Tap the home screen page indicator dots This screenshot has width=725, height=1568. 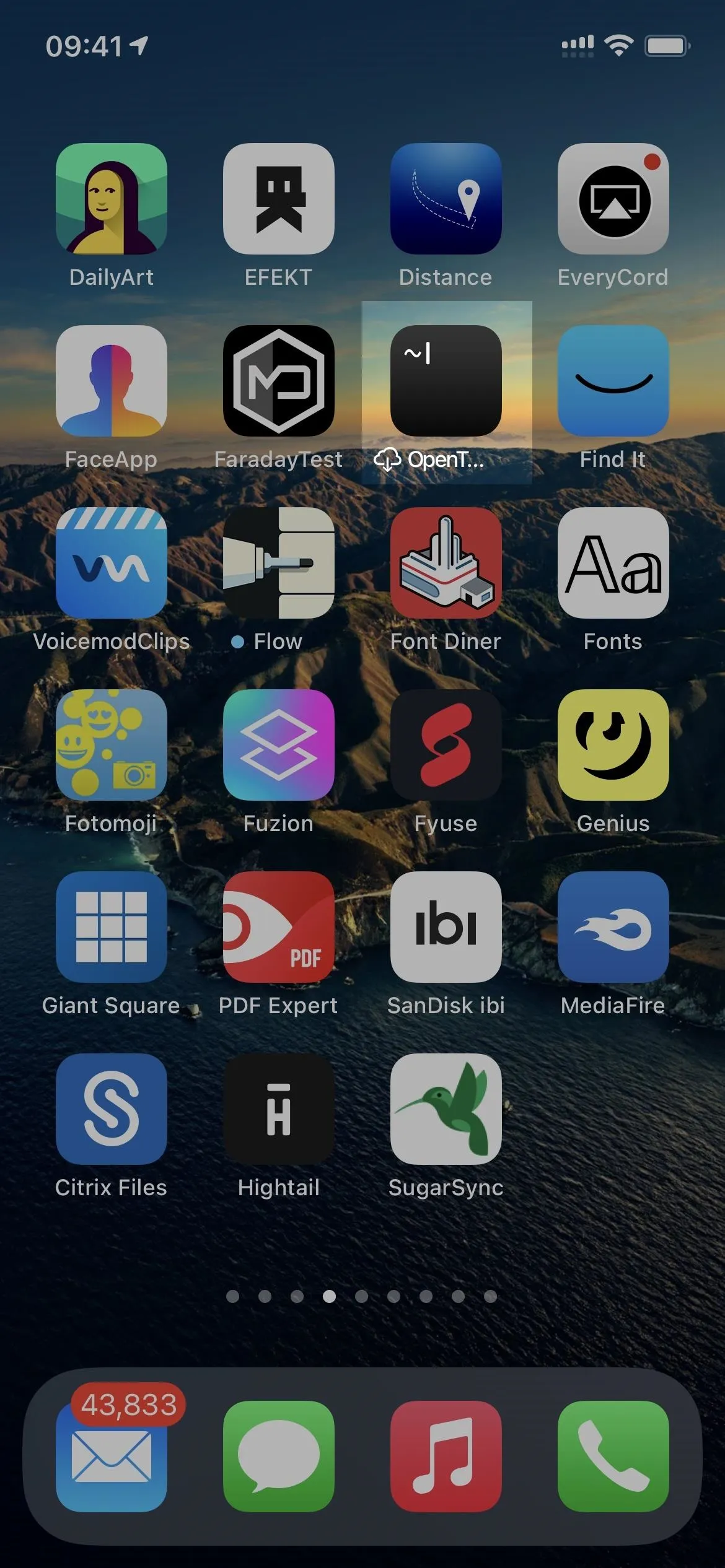362,1296
